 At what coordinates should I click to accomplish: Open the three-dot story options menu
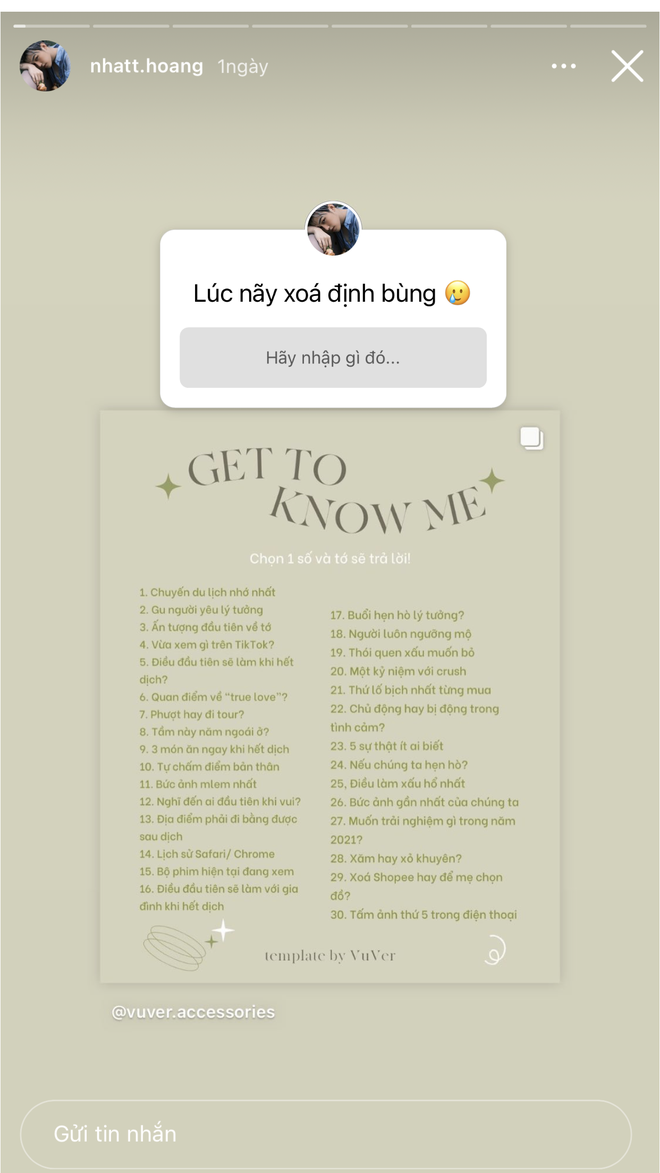tap(563, 66)
